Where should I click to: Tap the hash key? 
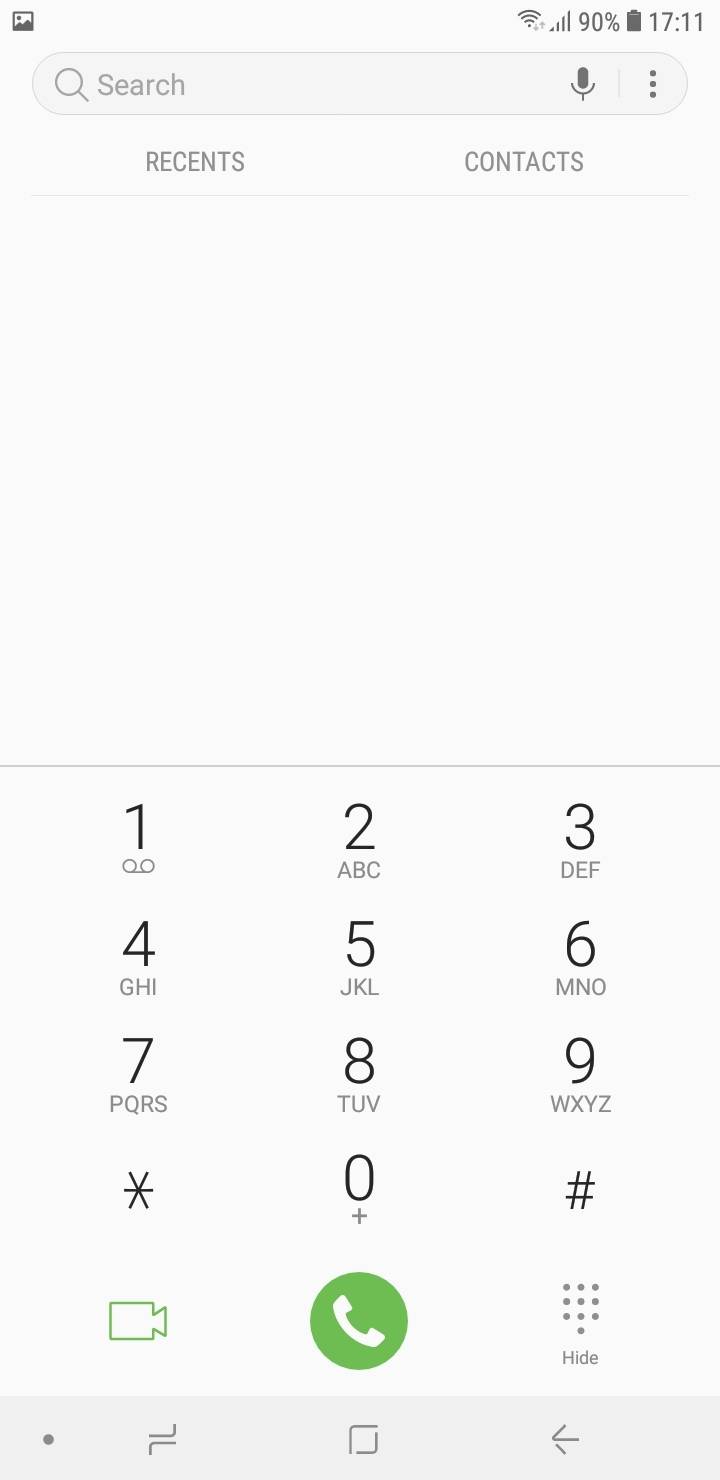click(580, 1191)
